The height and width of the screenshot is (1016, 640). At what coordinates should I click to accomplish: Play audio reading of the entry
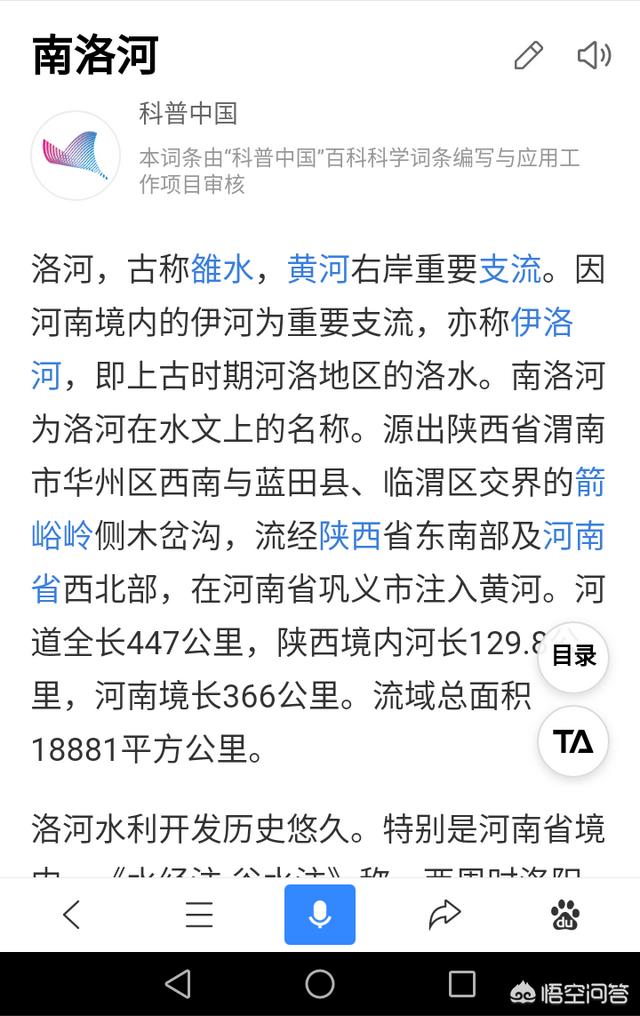593,56
